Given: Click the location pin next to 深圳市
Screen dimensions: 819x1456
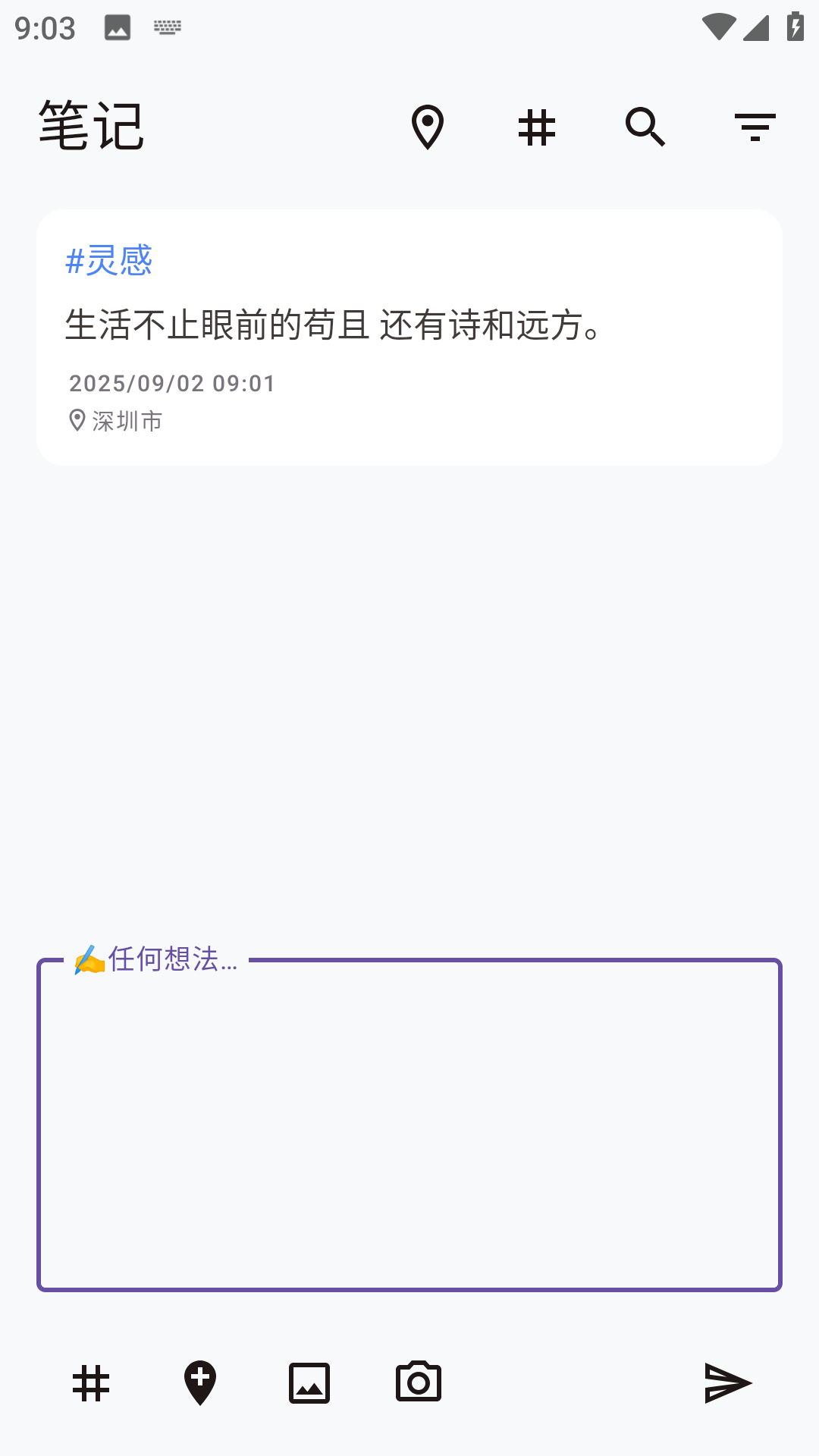Looking at the screenshot, I should 76,419.
